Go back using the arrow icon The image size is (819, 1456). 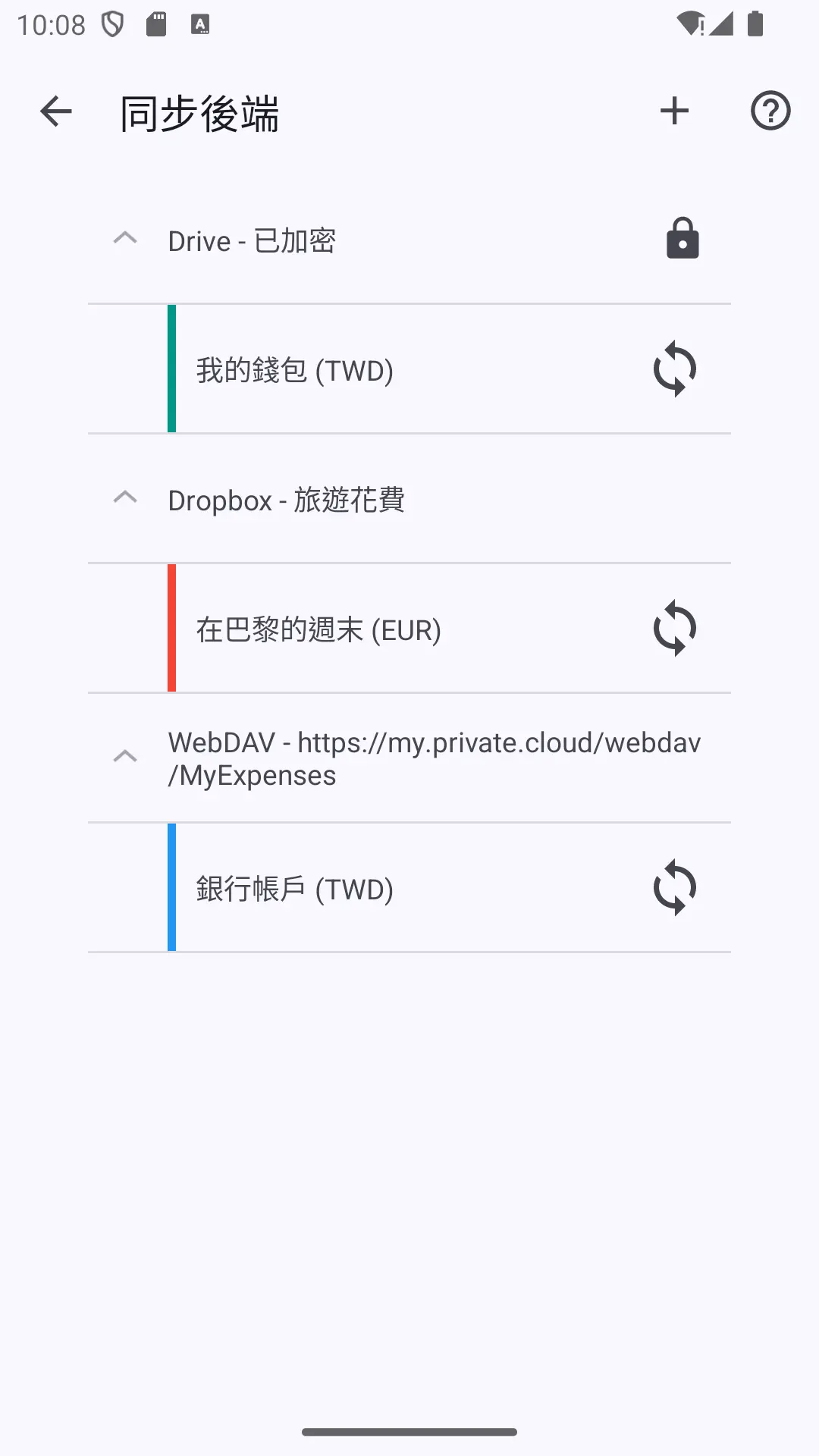point(55,111)
